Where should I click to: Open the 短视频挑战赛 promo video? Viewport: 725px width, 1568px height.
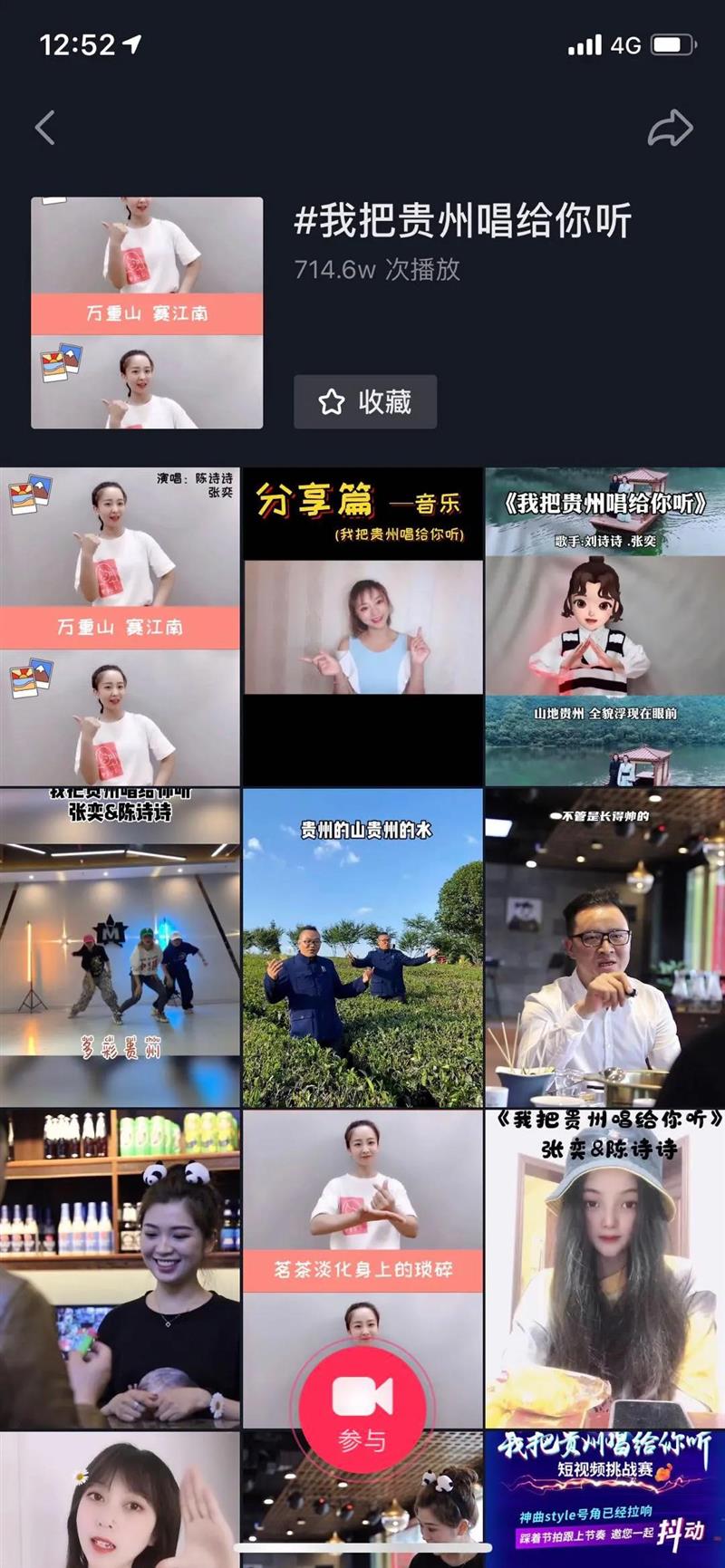(604, 1499)
